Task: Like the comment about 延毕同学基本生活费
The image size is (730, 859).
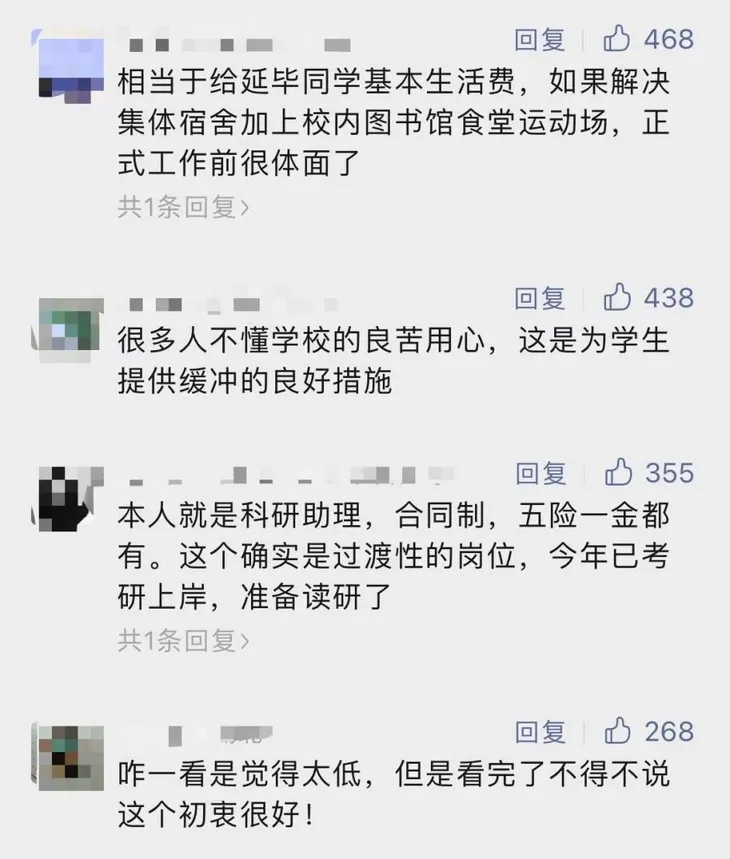Action: 618,39
